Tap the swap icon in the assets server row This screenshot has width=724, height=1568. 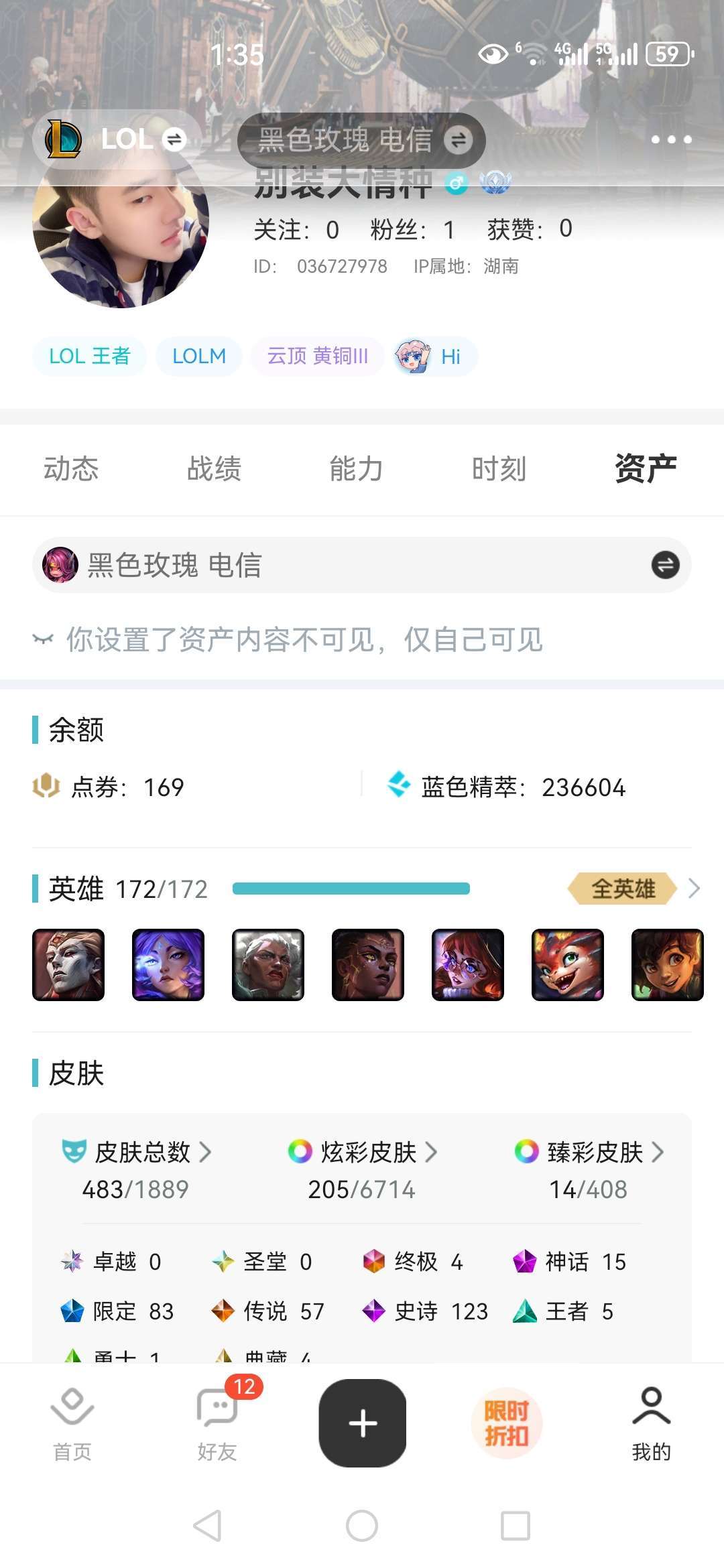665,565
